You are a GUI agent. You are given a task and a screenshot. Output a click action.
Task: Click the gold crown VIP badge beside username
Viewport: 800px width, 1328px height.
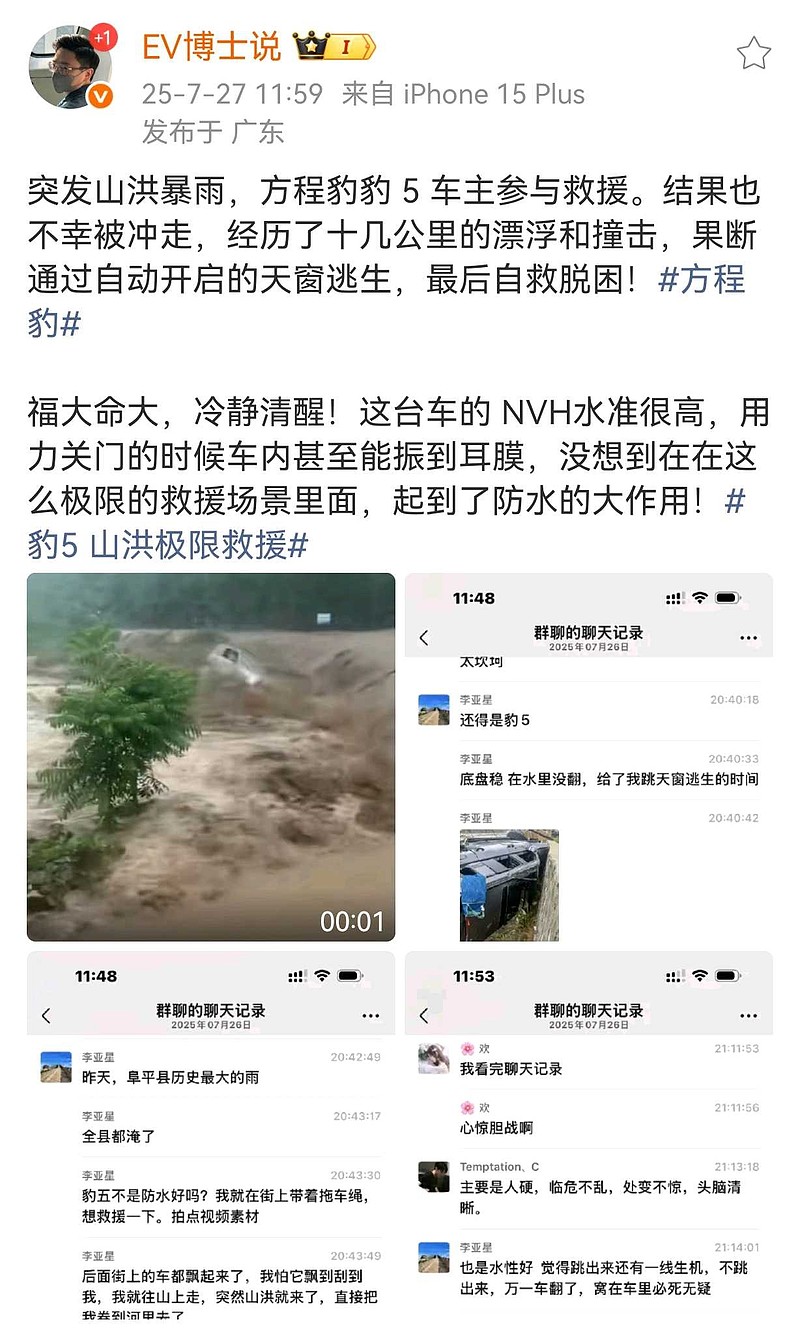pyautogui.click(x=311, y=45)
